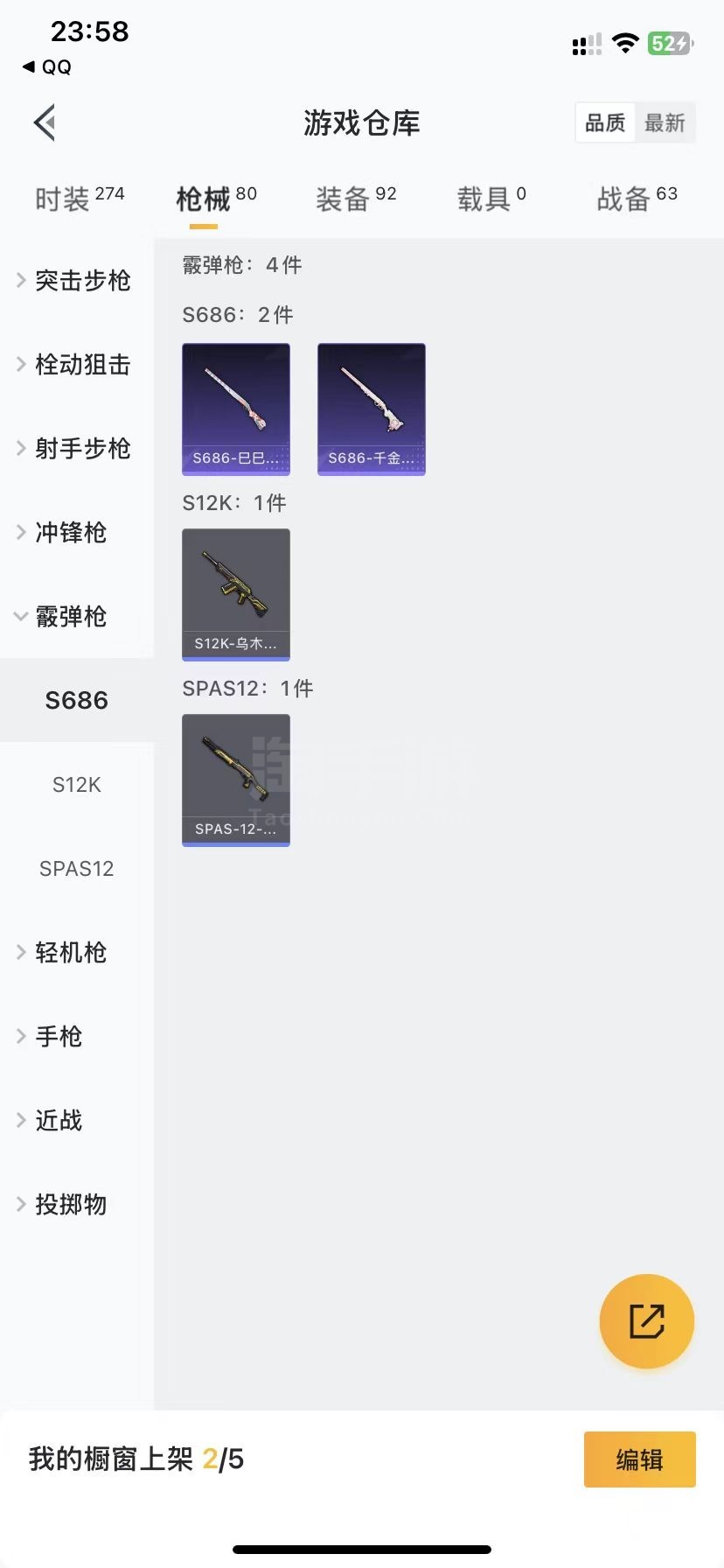
Task: Open the SPAS-12 skin tile
Action: click(236, 780)
